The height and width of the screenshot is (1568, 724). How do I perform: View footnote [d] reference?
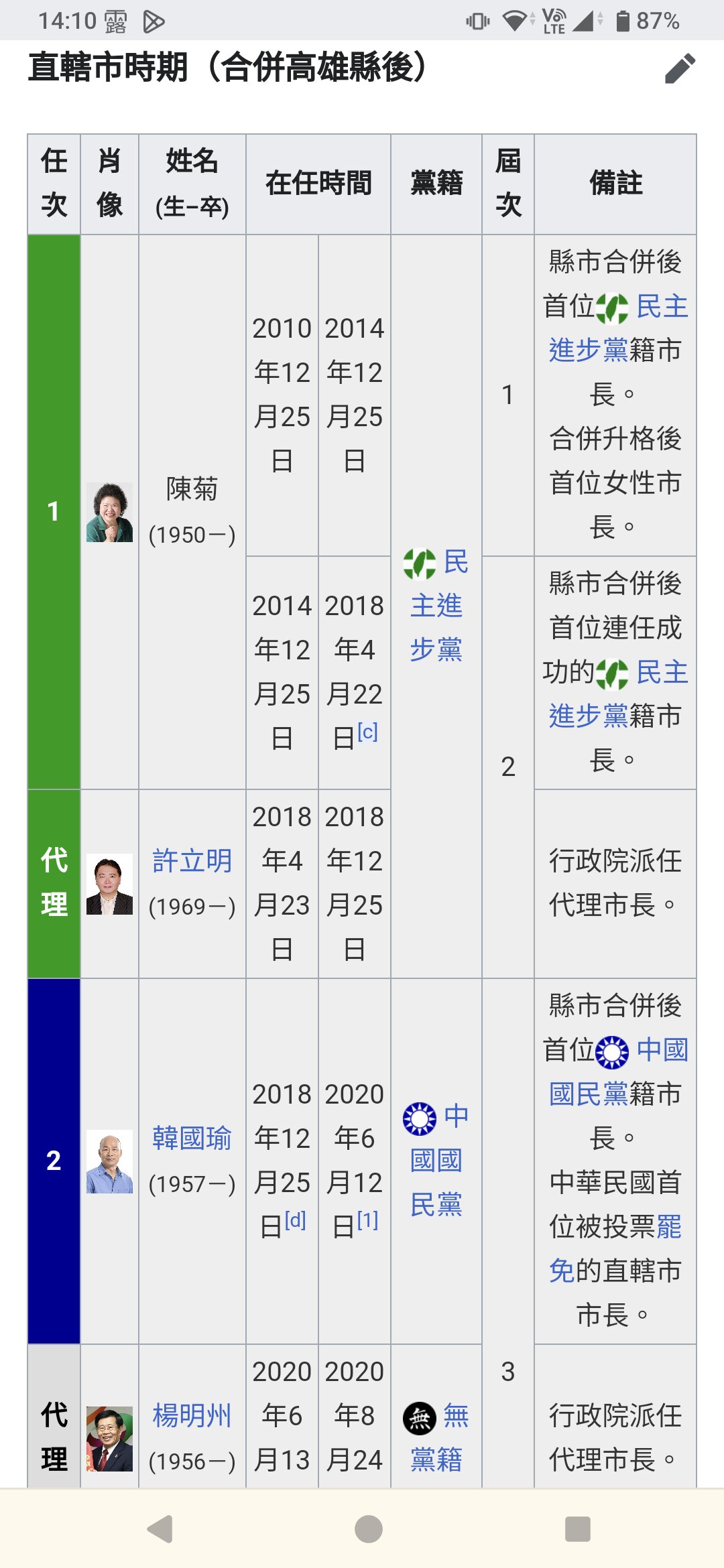(x=295, y=1220)
